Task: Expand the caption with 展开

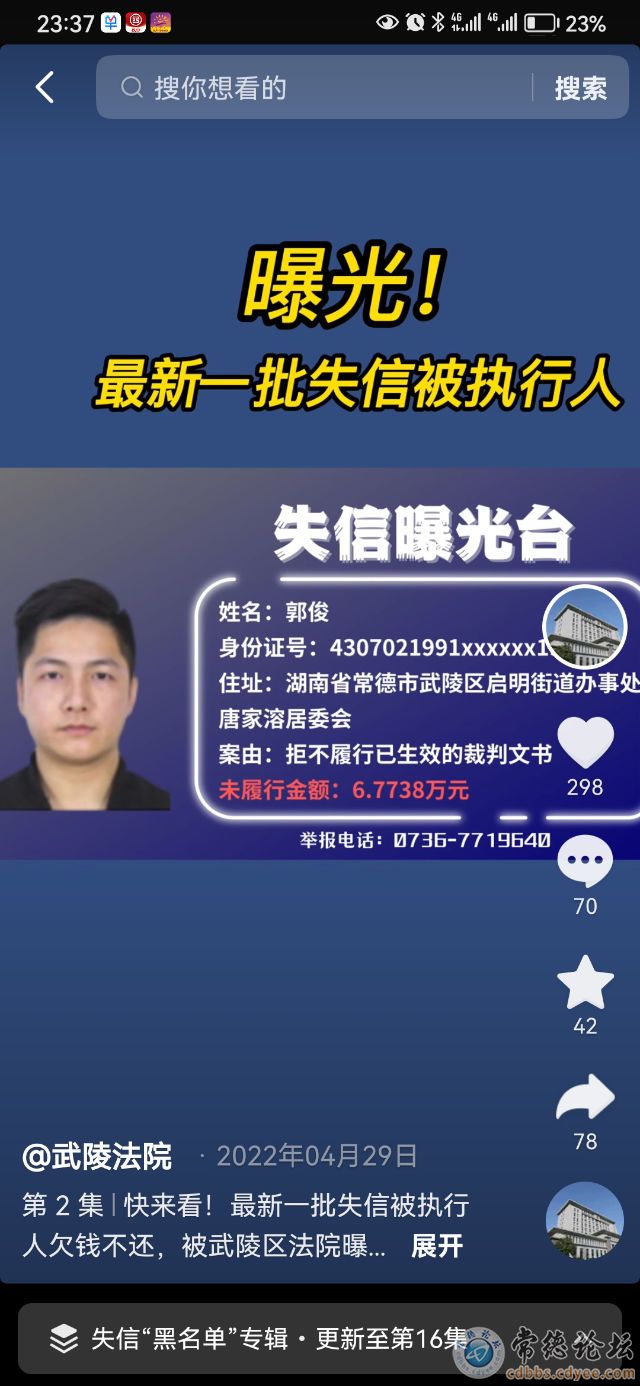Action: 437,1246
